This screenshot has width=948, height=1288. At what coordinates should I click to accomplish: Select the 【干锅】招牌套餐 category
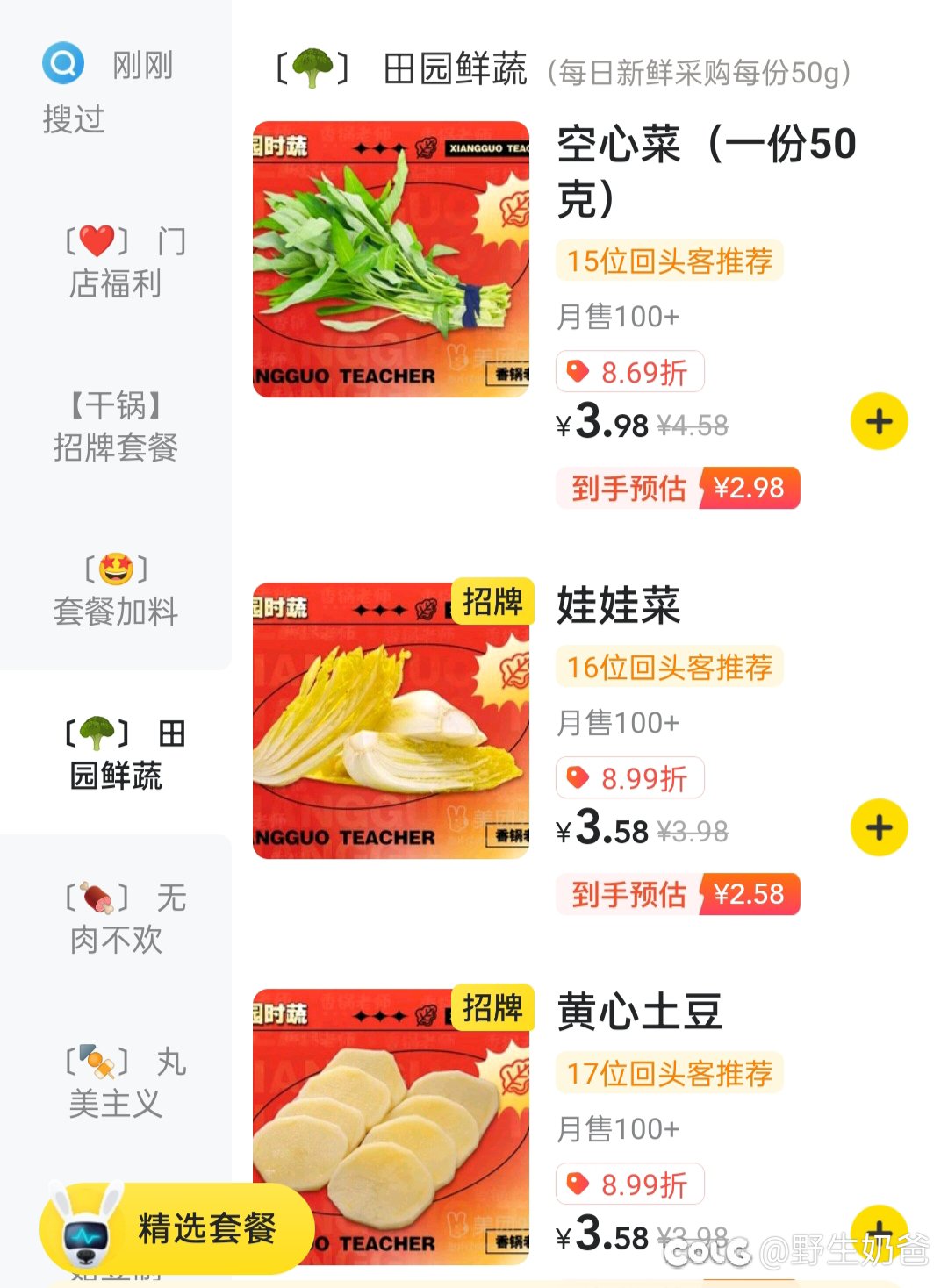point(116,426)
